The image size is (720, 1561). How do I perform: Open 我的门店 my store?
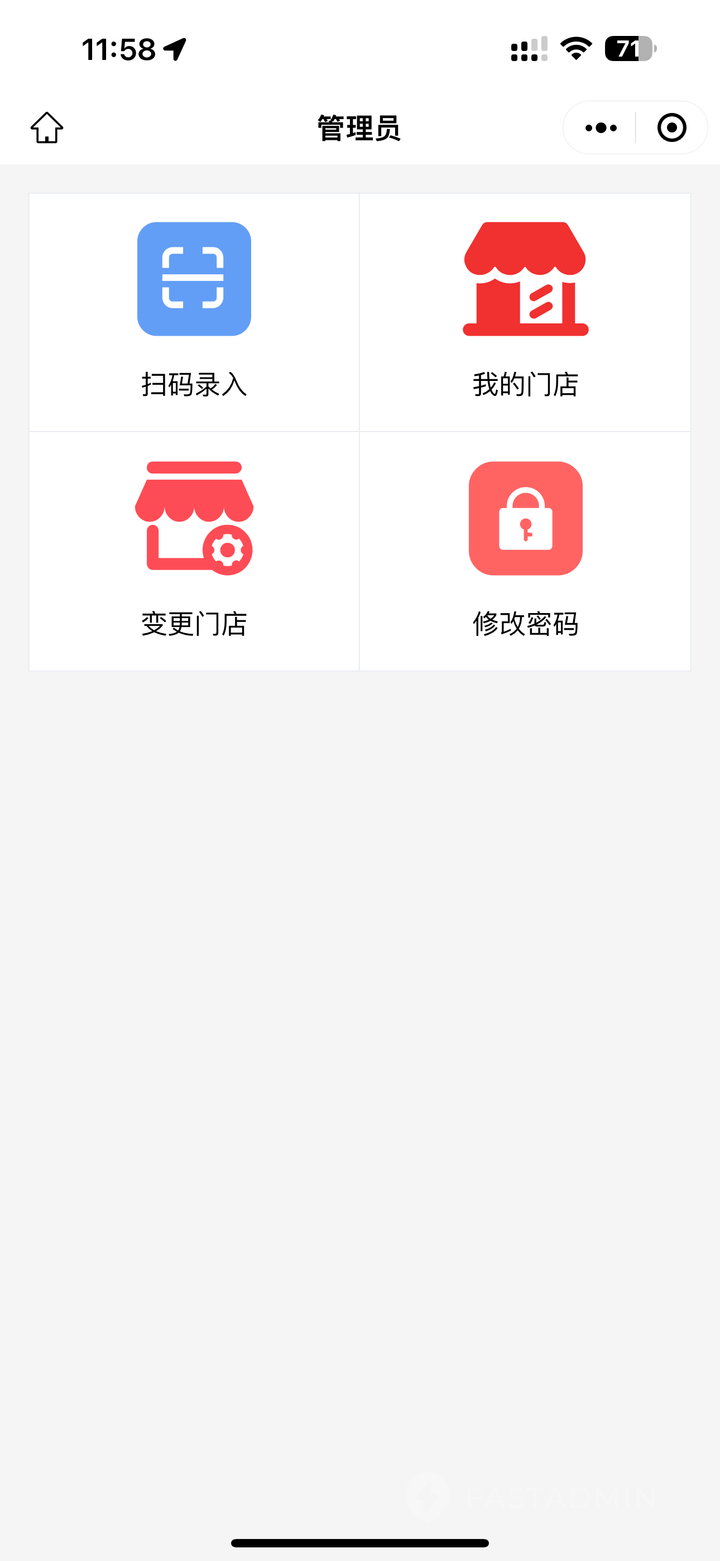click(525, 312)
